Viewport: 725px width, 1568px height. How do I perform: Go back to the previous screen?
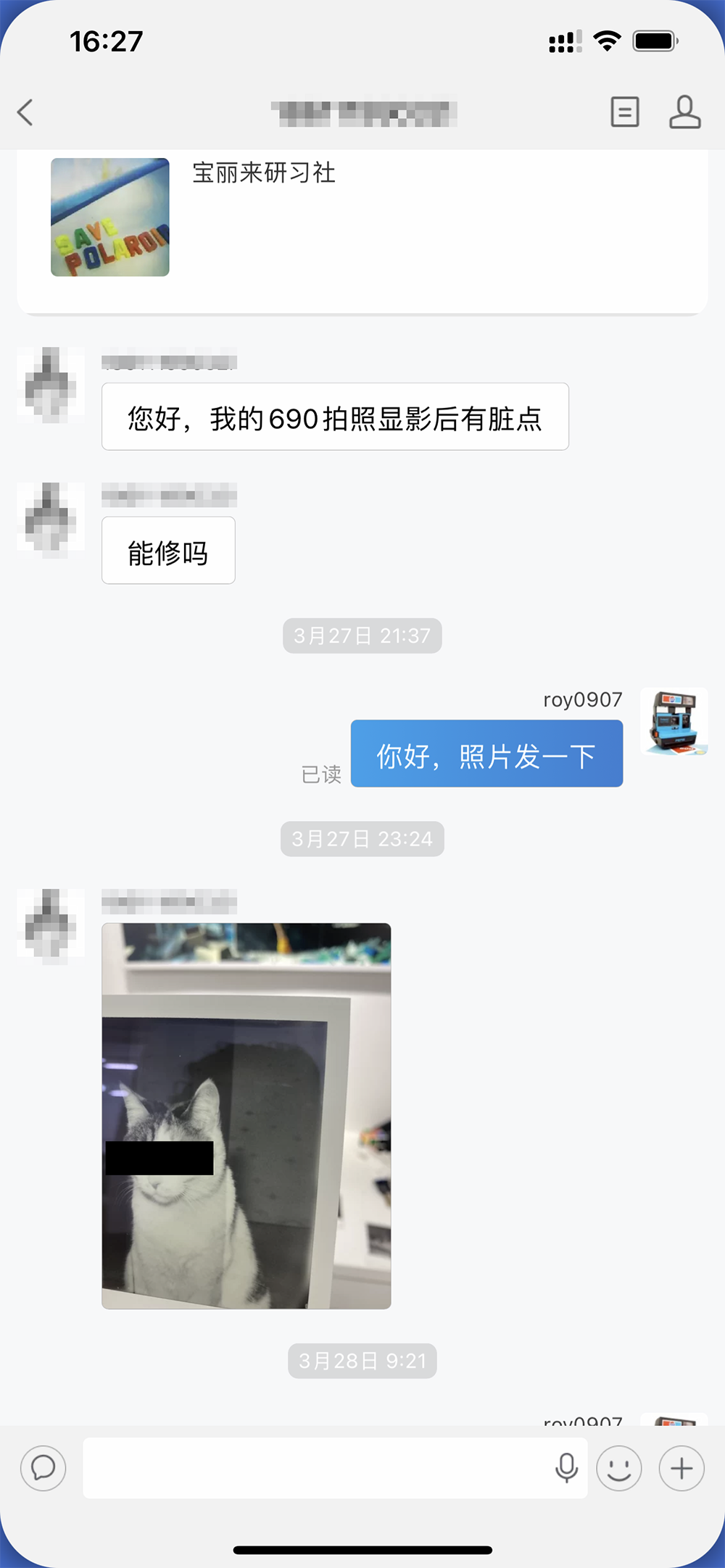(x=26, y=113)
